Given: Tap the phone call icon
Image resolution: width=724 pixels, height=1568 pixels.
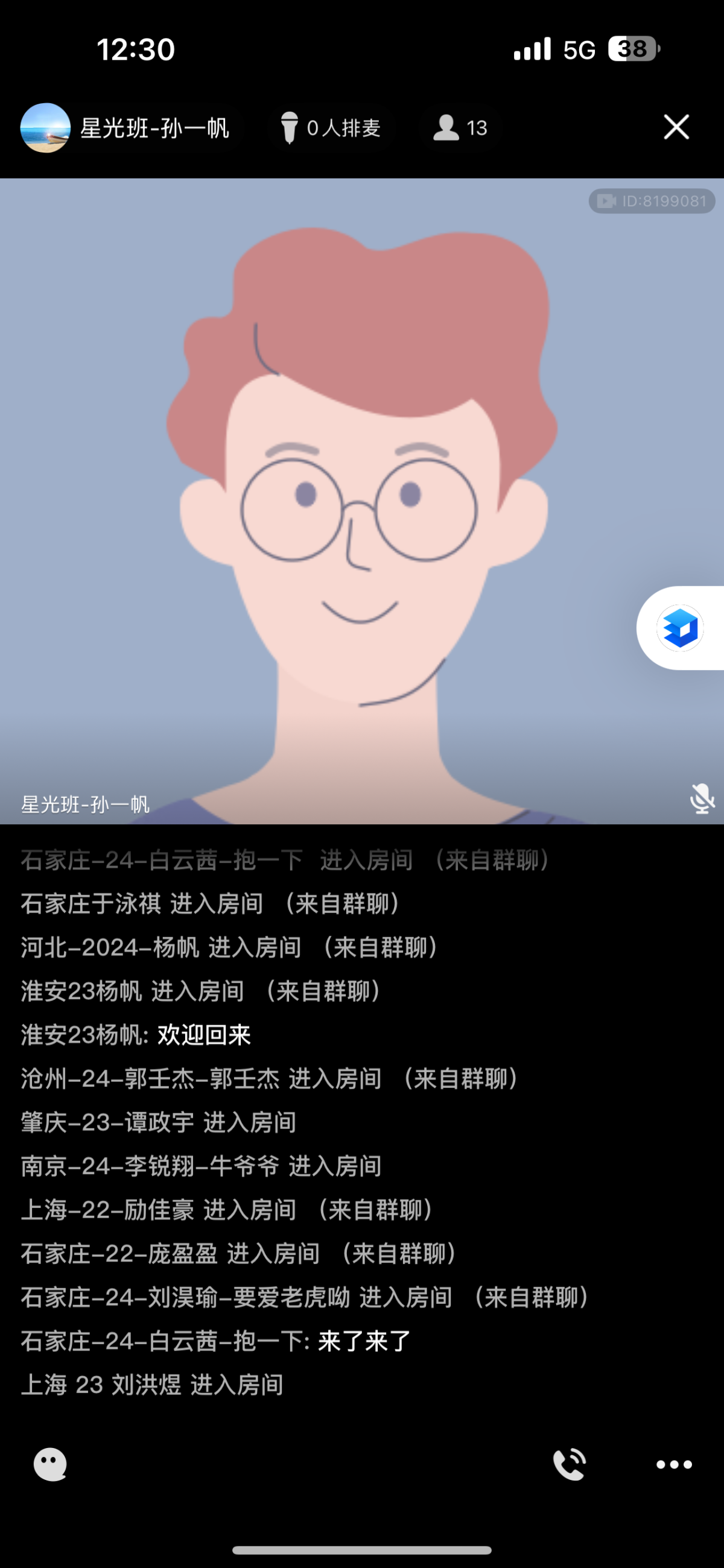Looking at the screenshot, I should 570,1464.
